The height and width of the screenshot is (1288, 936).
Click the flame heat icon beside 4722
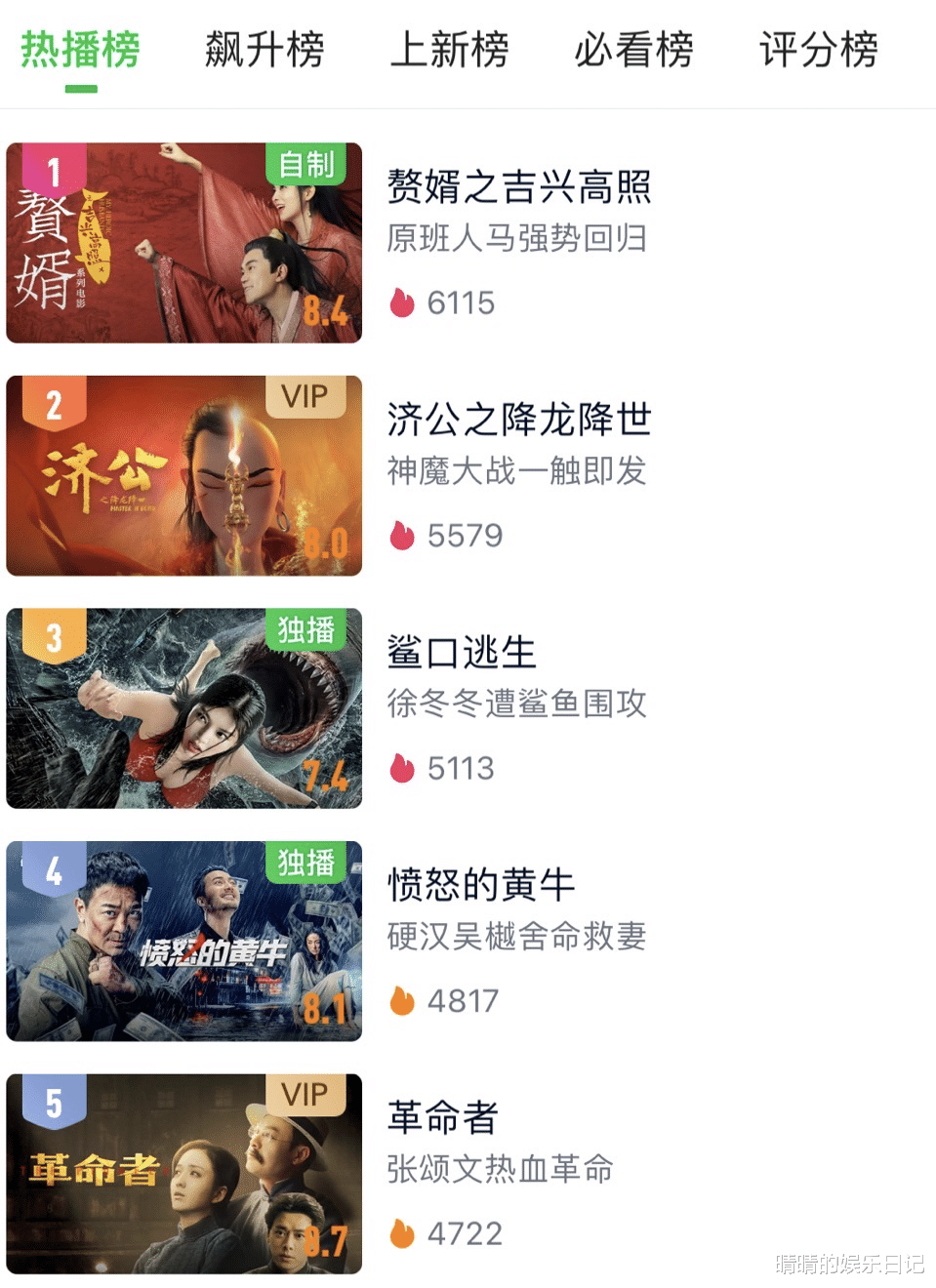click(x=403, y=1233)
